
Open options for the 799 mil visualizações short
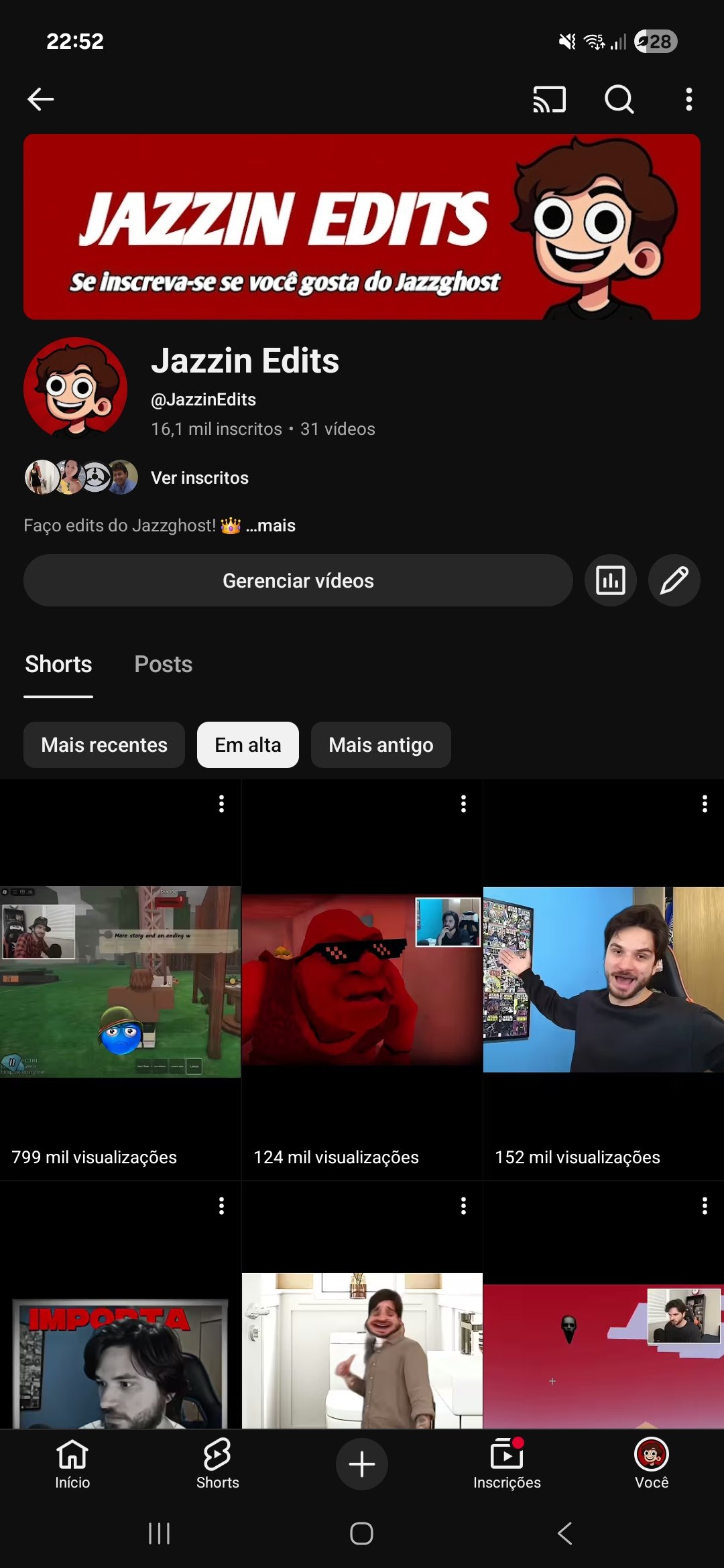[221, 803]
